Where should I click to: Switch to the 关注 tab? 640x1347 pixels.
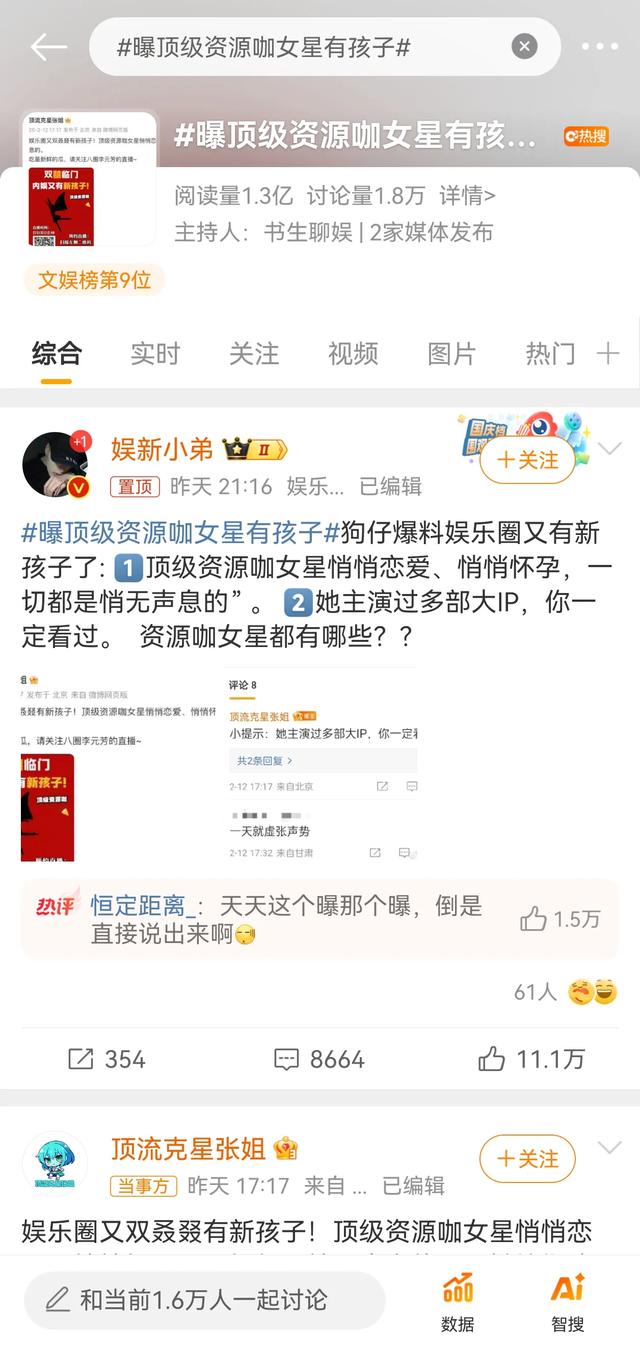pos(253,353)
